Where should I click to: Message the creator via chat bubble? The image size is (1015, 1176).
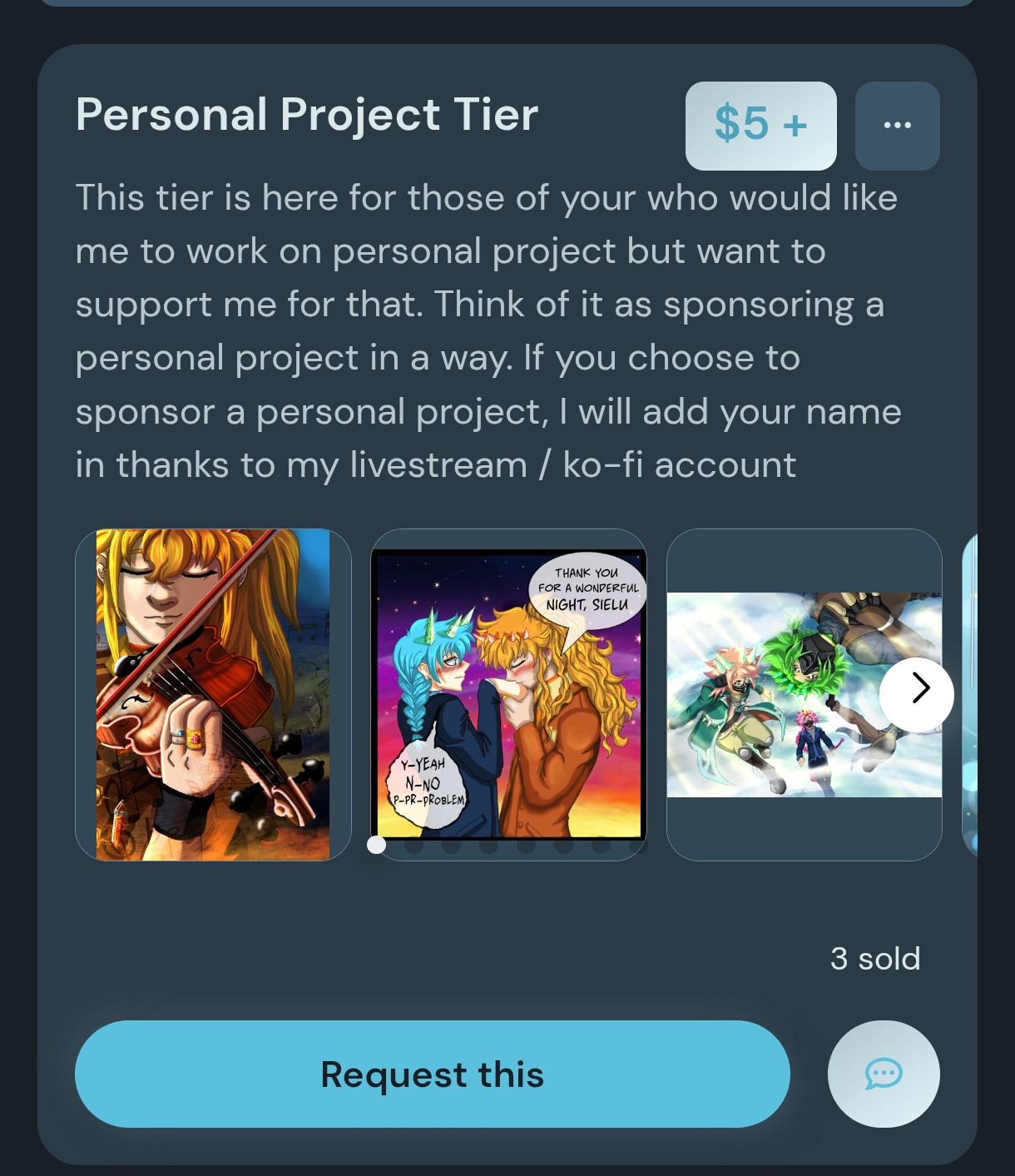[x=883, y=1074]
